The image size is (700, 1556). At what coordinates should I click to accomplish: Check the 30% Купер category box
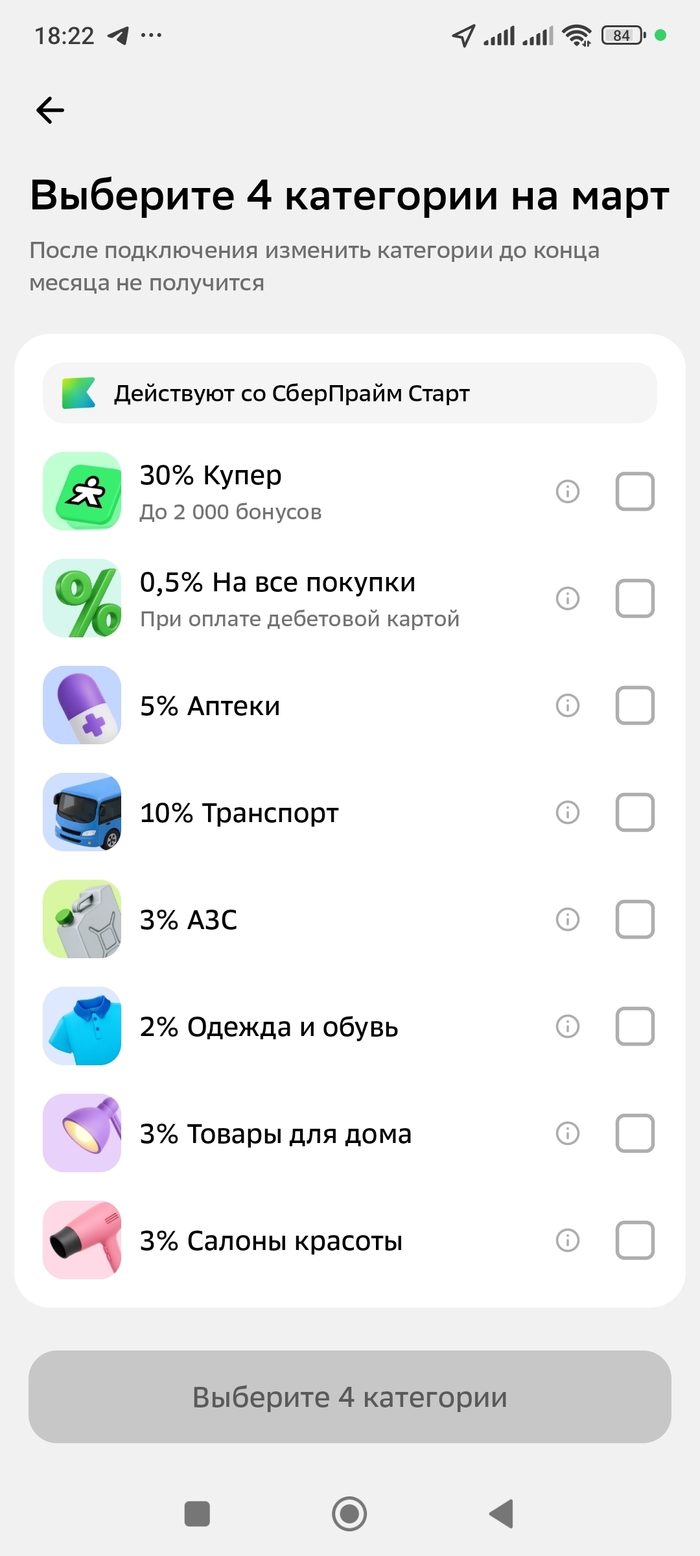634,492
